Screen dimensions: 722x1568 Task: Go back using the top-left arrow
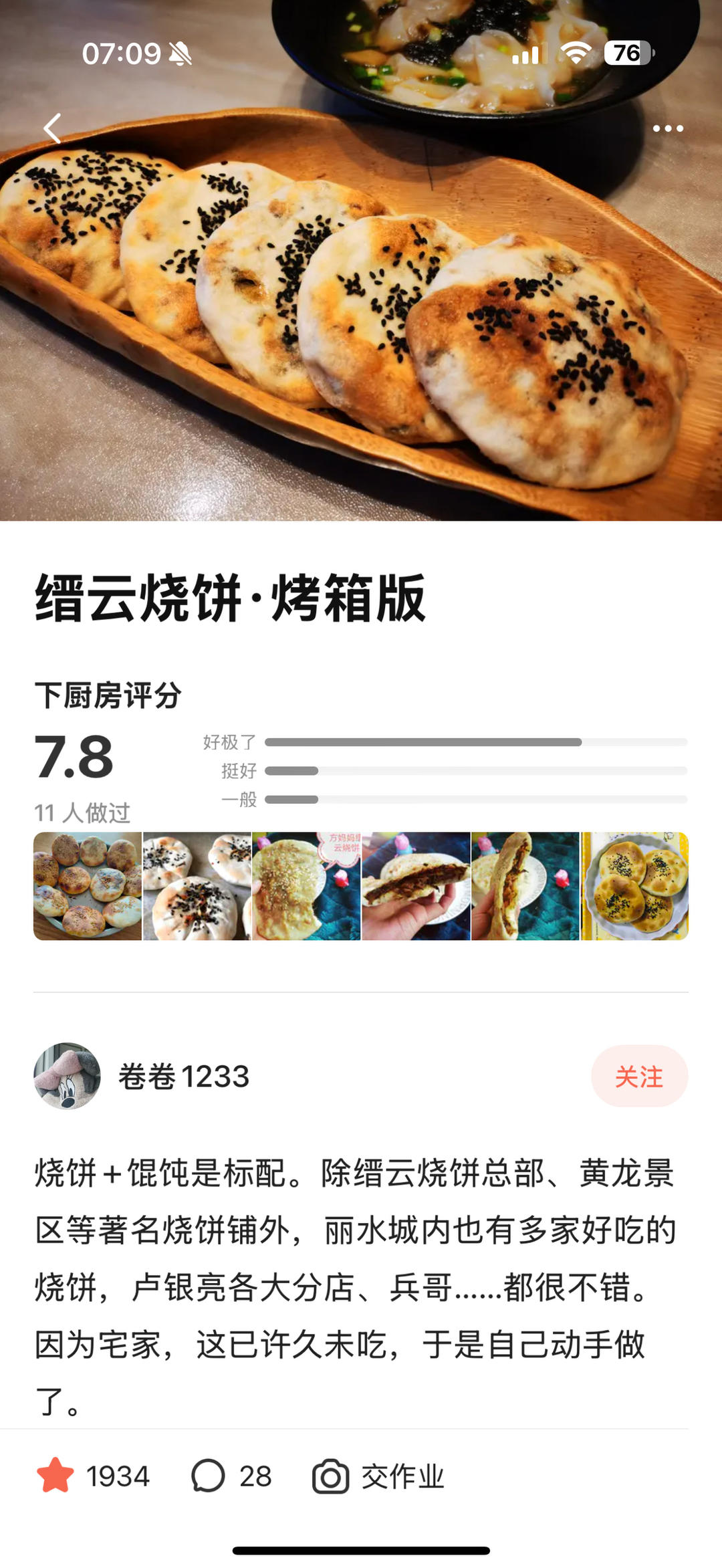coord(53,128)
